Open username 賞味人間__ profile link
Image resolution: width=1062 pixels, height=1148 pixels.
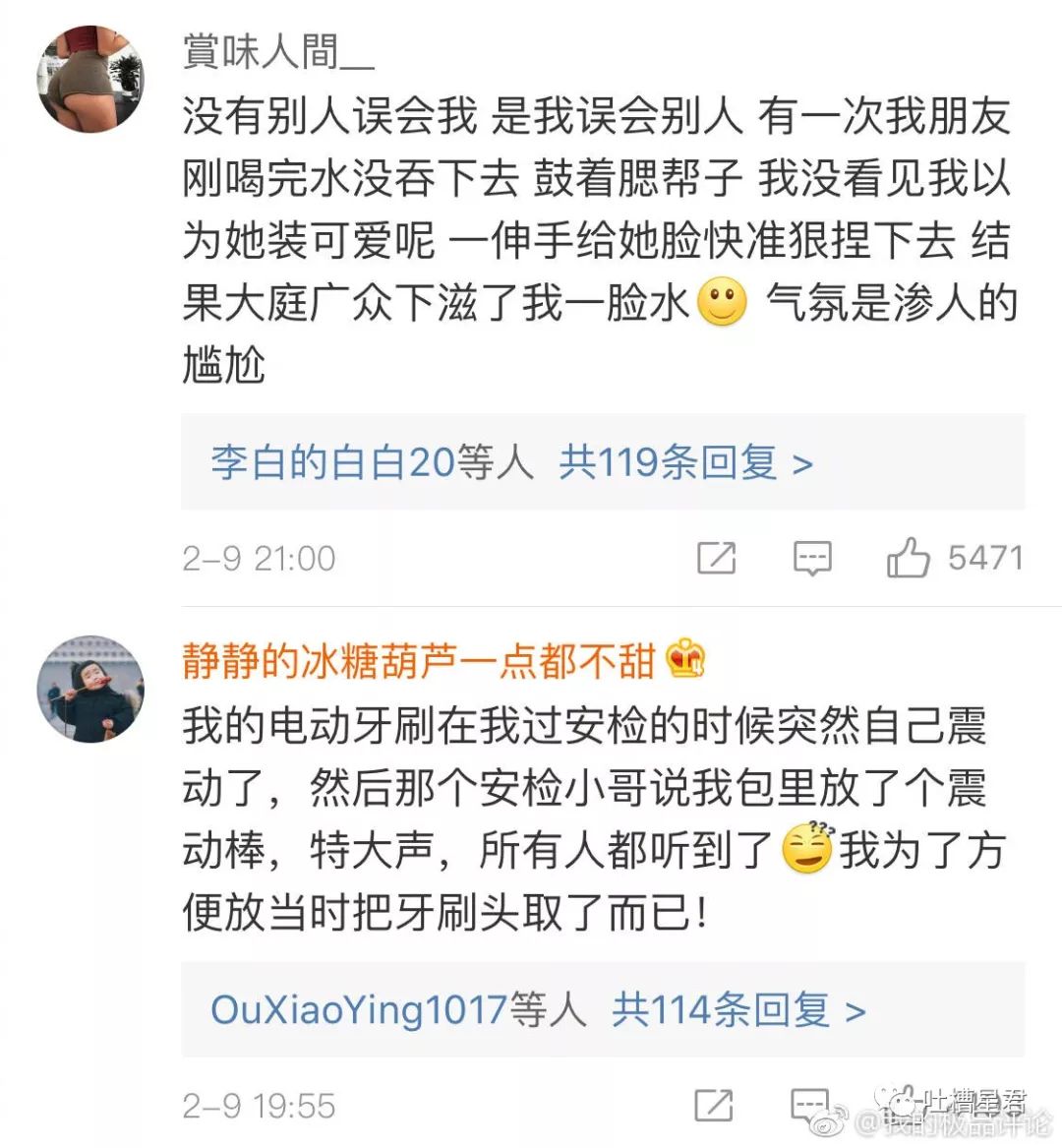[278, 51]
